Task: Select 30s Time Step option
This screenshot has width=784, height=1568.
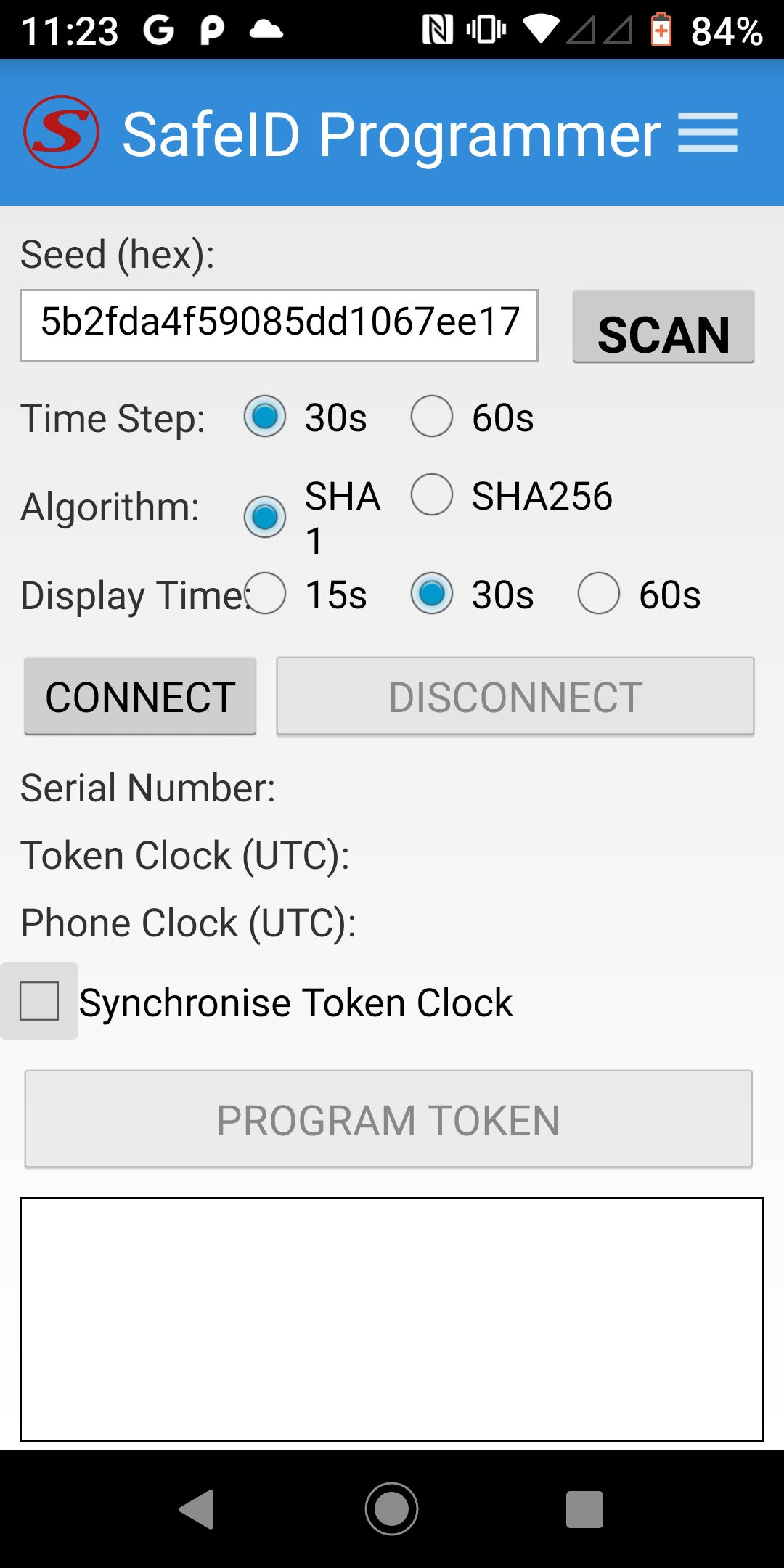Action: point(265,417)
